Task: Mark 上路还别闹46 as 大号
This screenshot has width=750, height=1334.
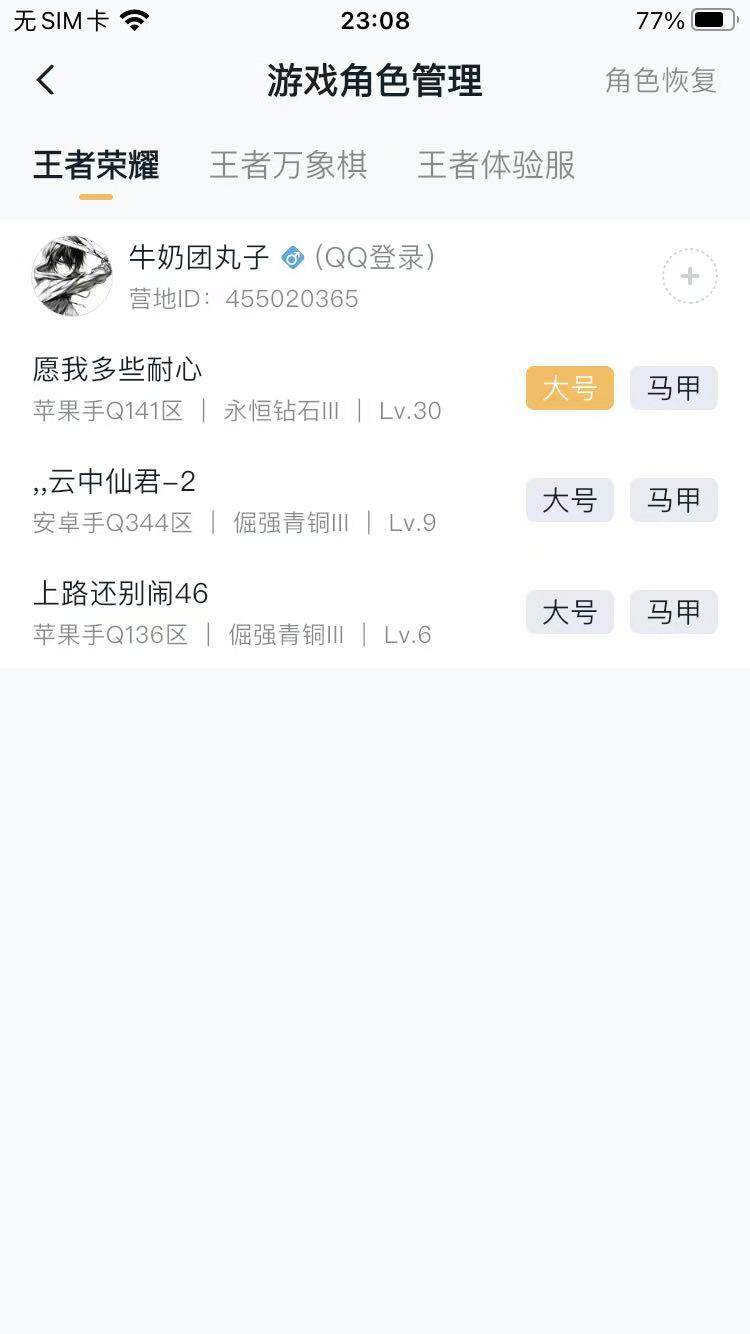Action: coord(569,611)
